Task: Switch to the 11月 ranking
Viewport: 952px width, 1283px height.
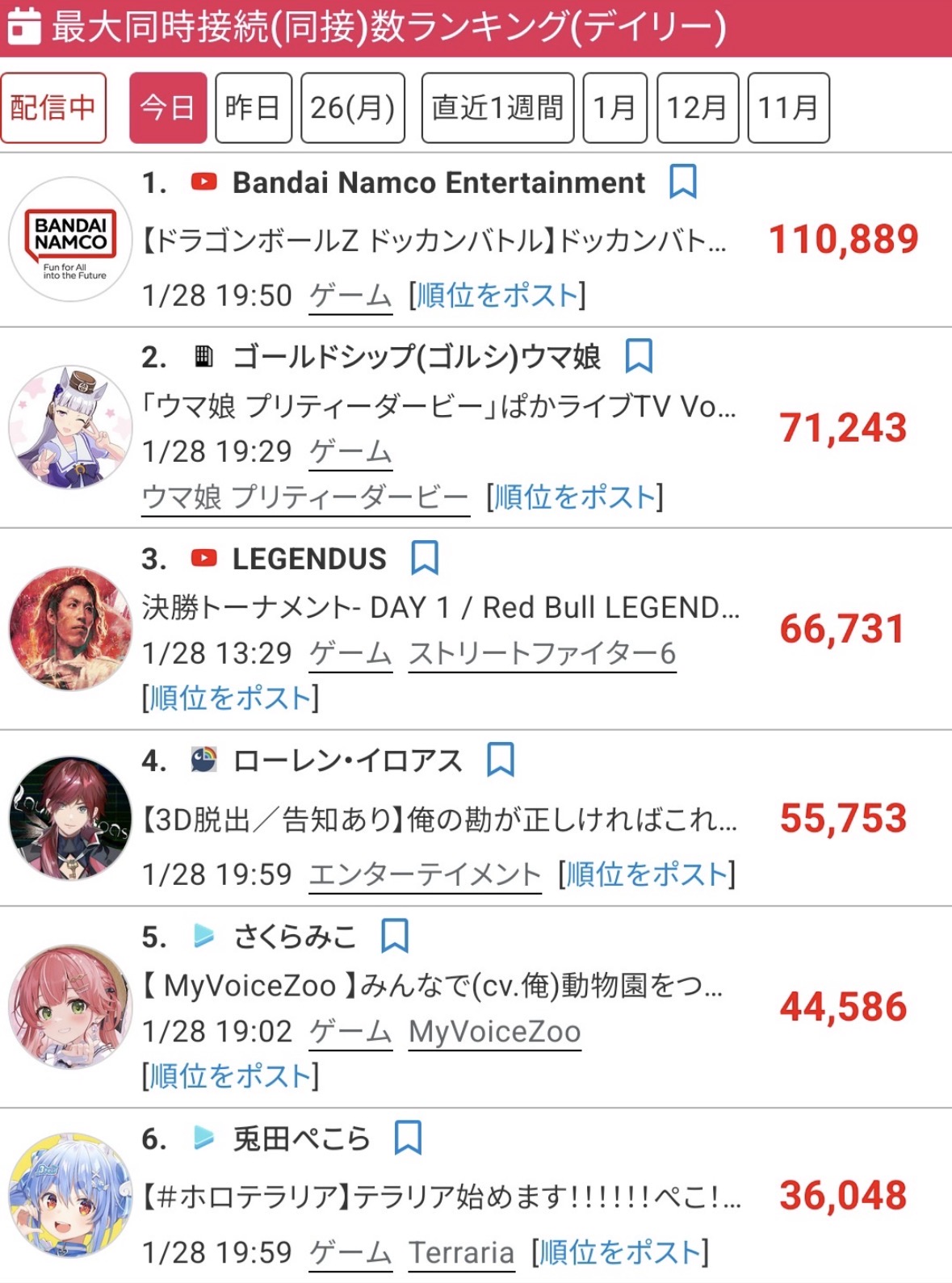Action: (788, 107)
